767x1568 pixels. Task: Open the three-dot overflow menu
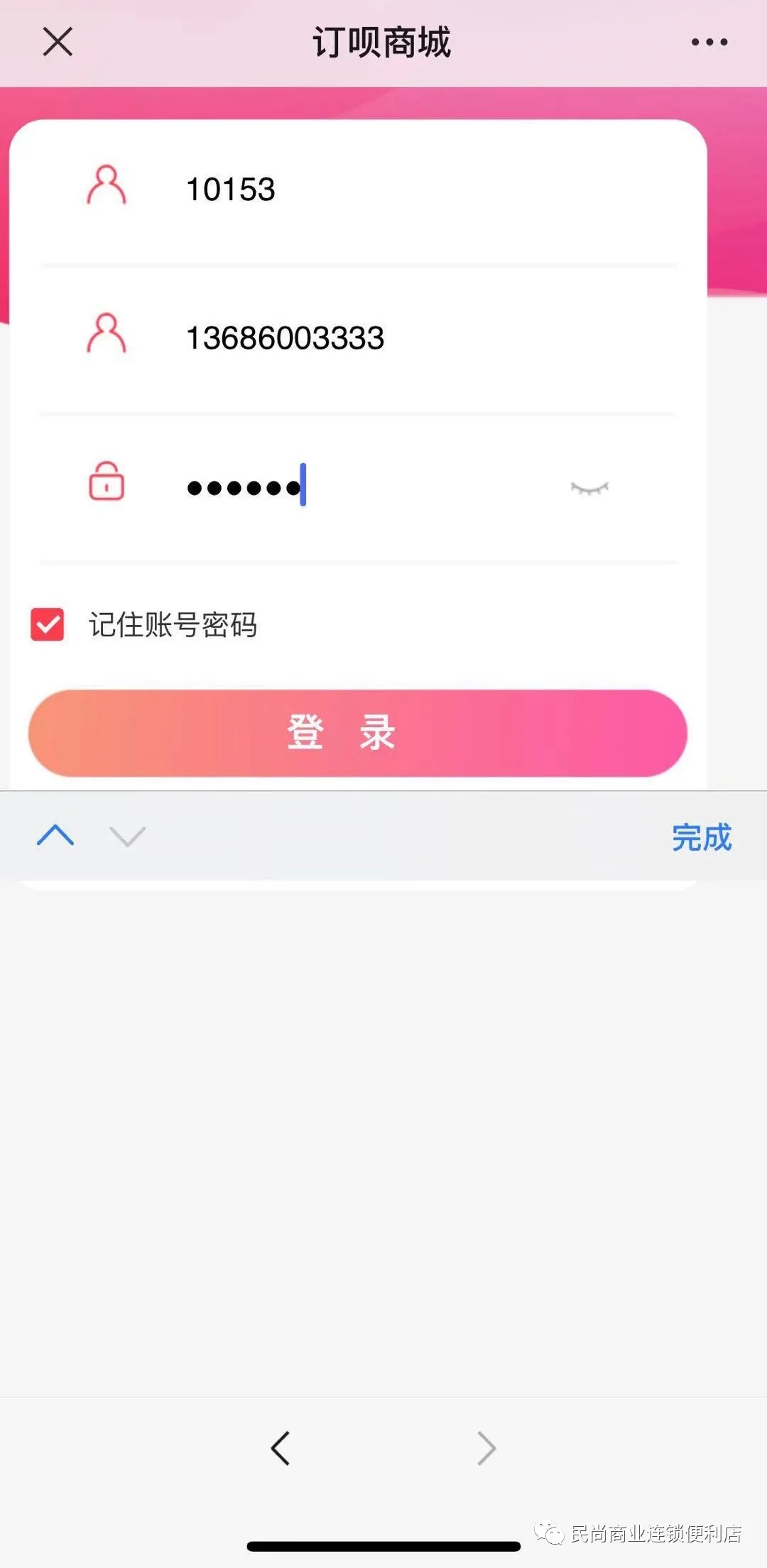(x=709, y=42)
